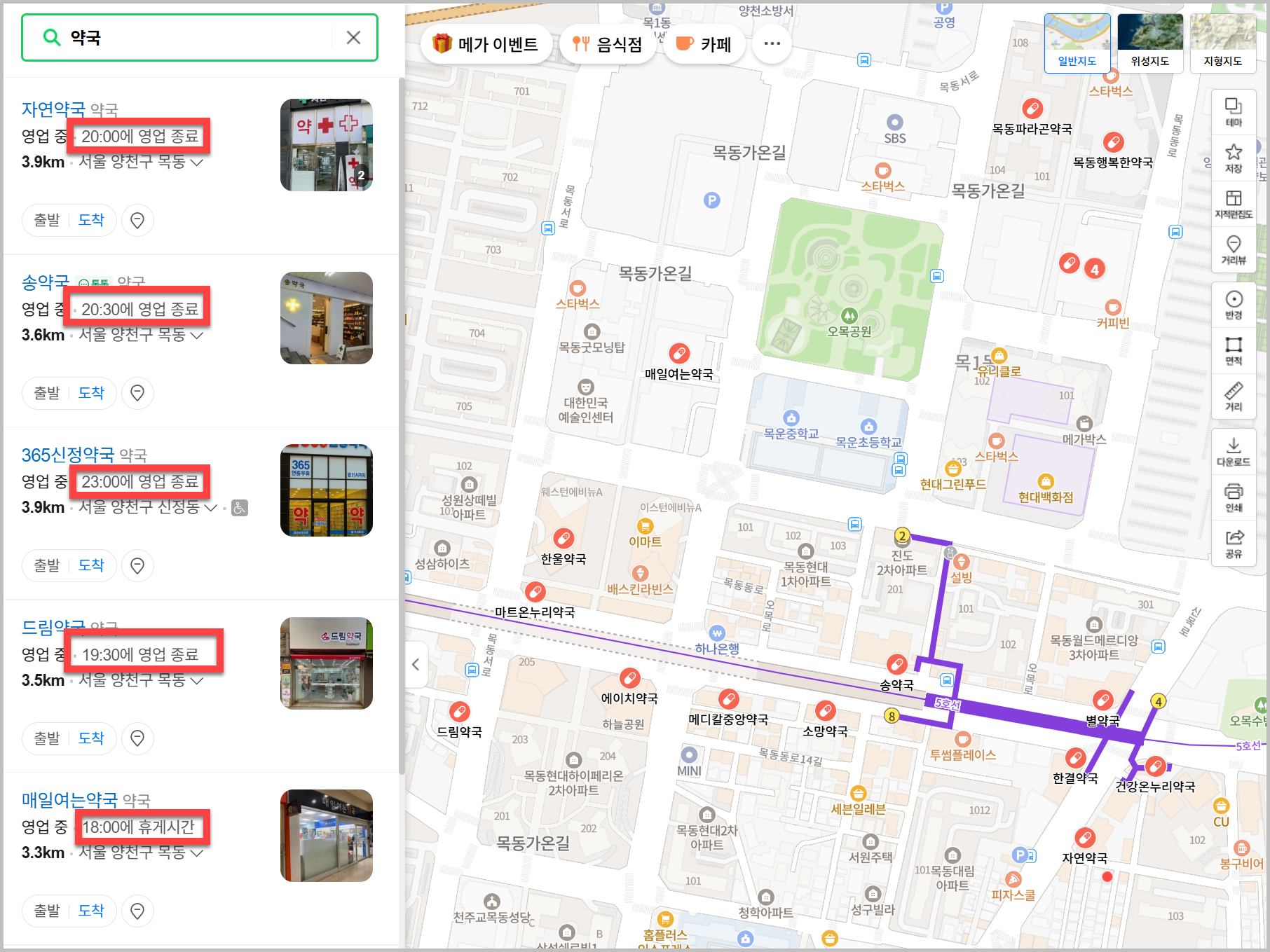Set 365신정약국 as the departure point
Image resolution: width=1270 pixels, height=952 pixels.
pyautogui.click(x=47, y=565)
